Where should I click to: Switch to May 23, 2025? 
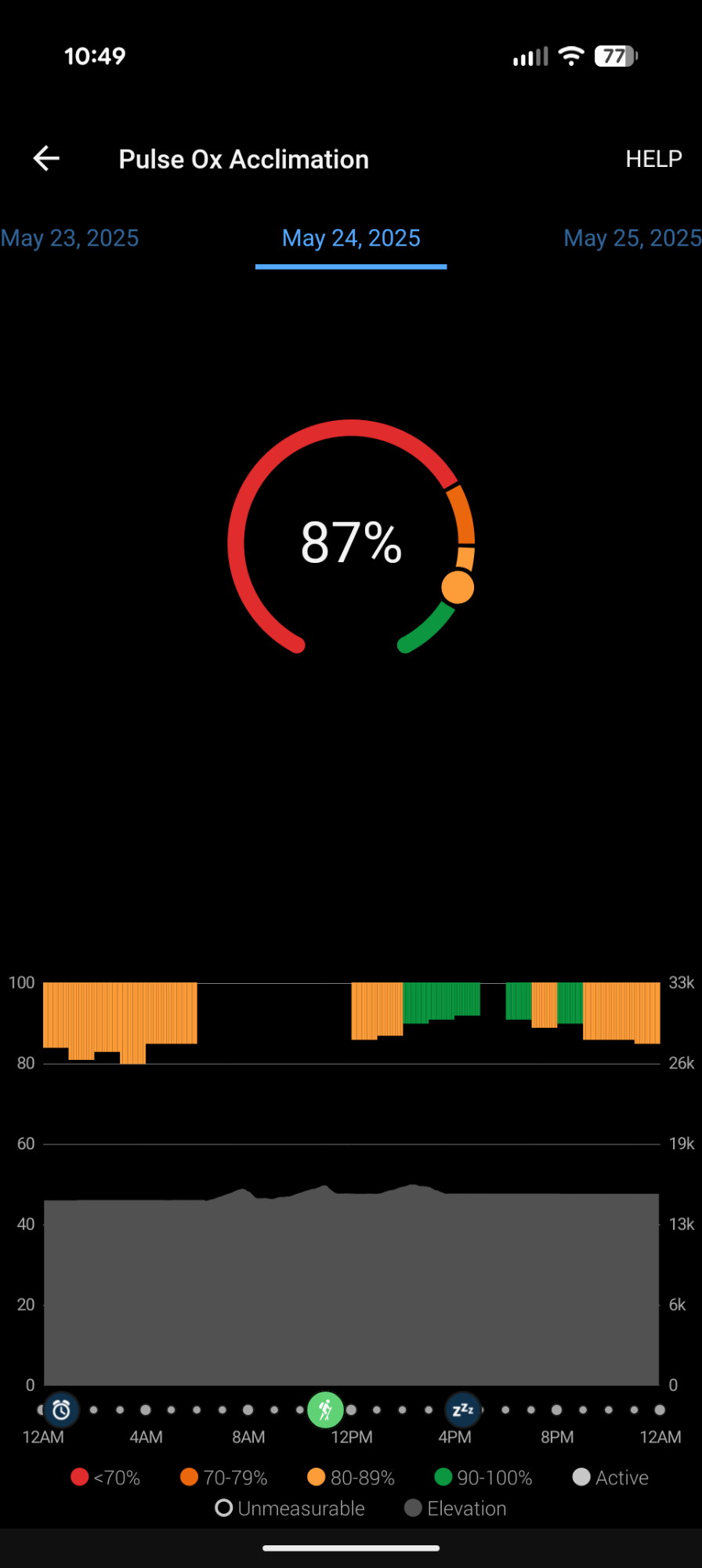[70, 238]
